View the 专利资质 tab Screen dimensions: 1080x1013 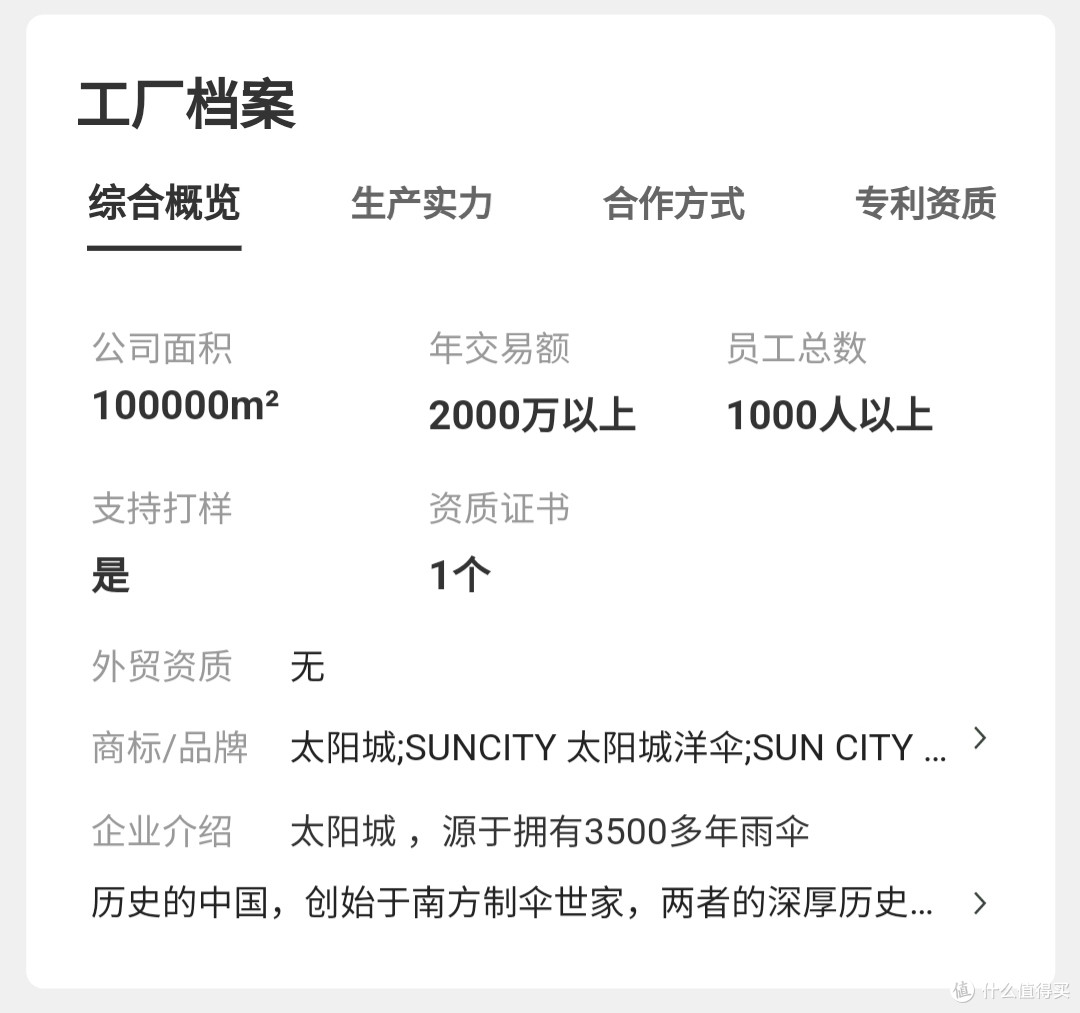point(925,203)
